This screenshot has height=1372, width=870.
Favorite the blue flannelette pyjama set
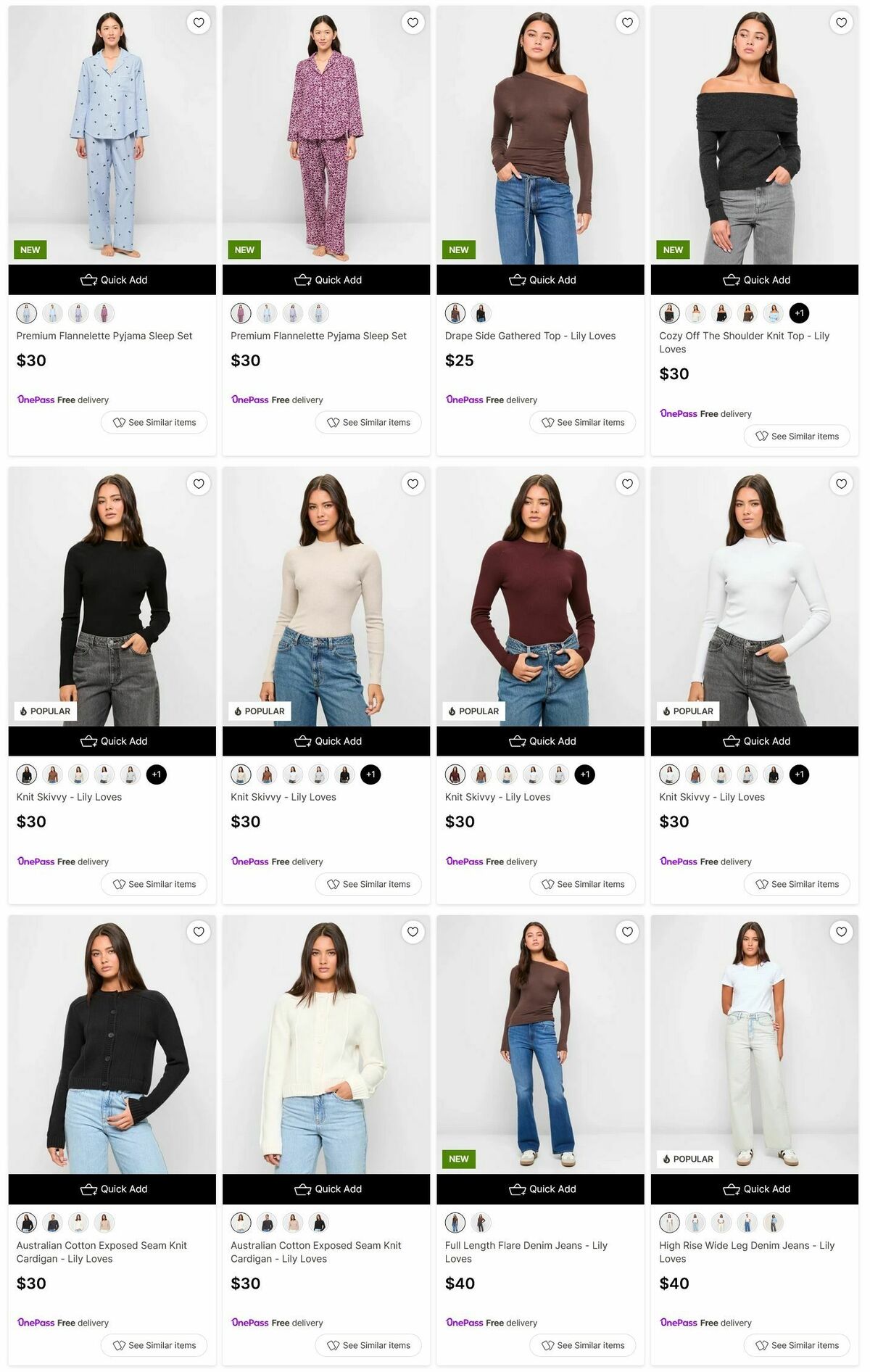click(x=199, y=22)
